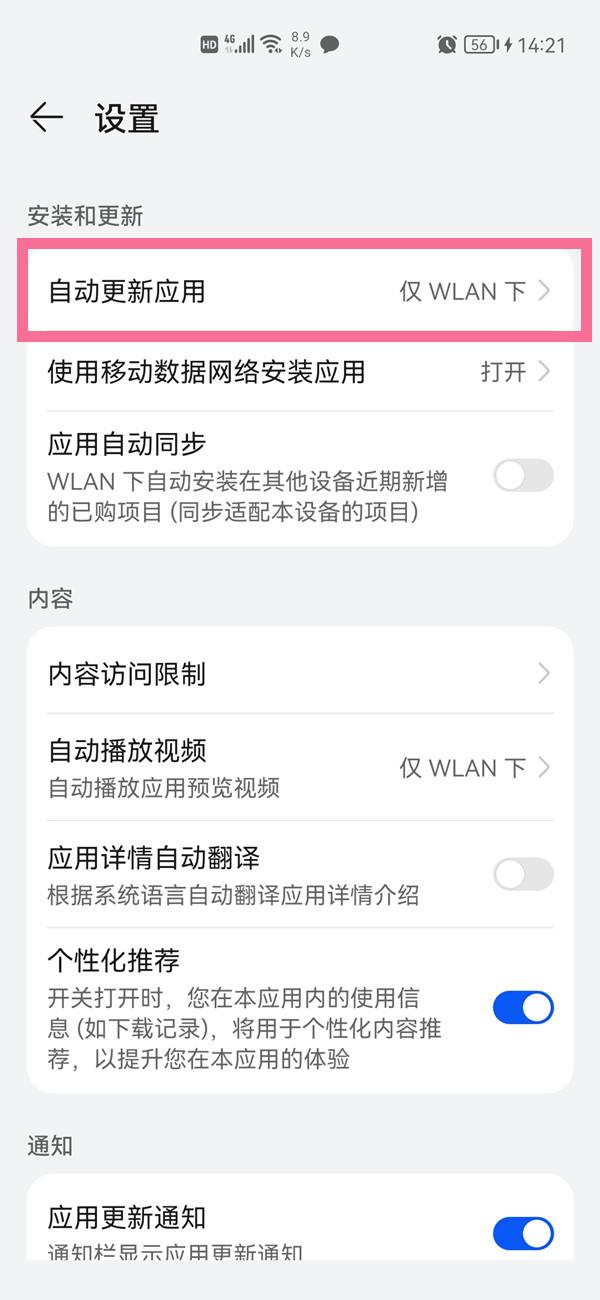This screenshot has height=1300, width=600.
Task: Turn on 应用详情自动翻译
Action: click(523, 874)
